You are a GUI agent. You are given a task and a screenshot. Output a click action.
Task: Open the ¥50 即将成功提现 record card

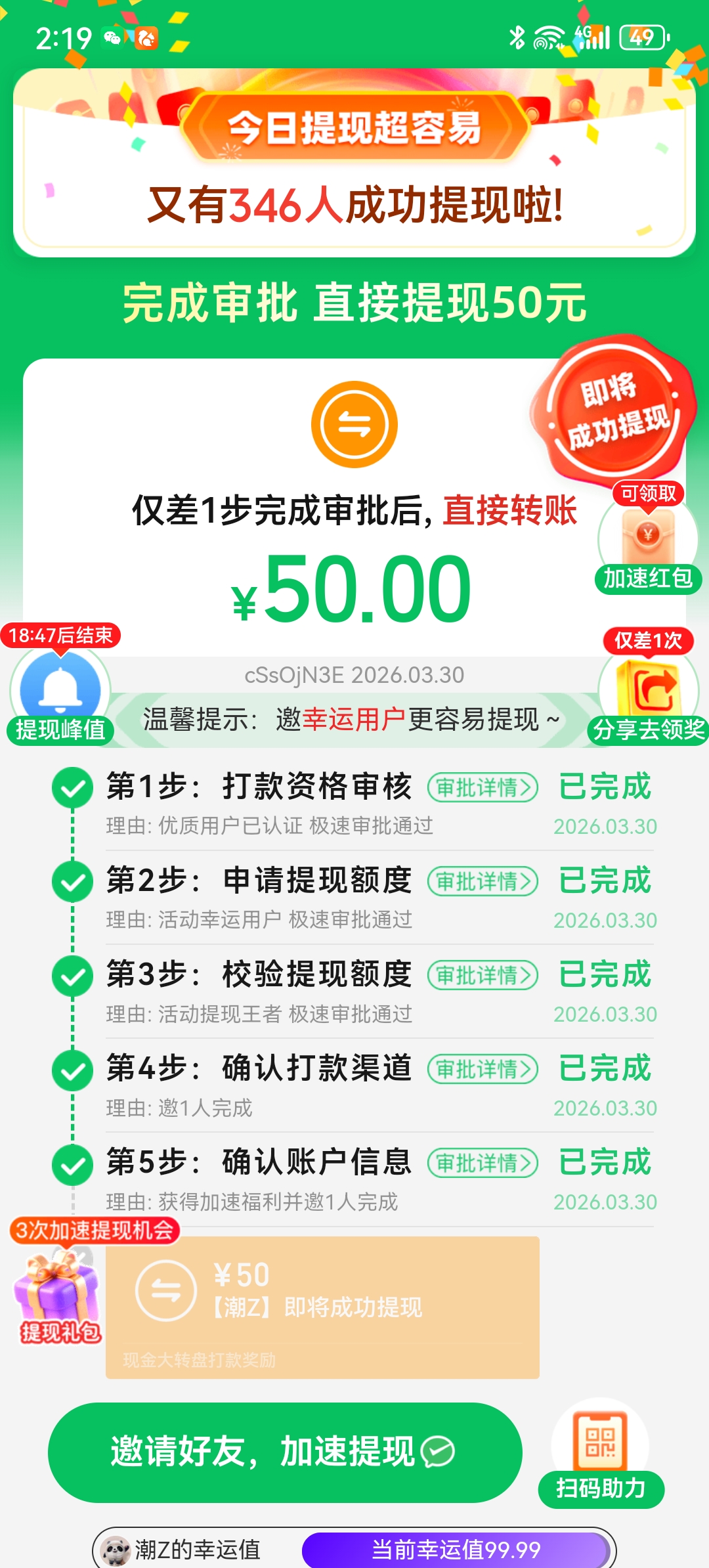coord(322,1307)
